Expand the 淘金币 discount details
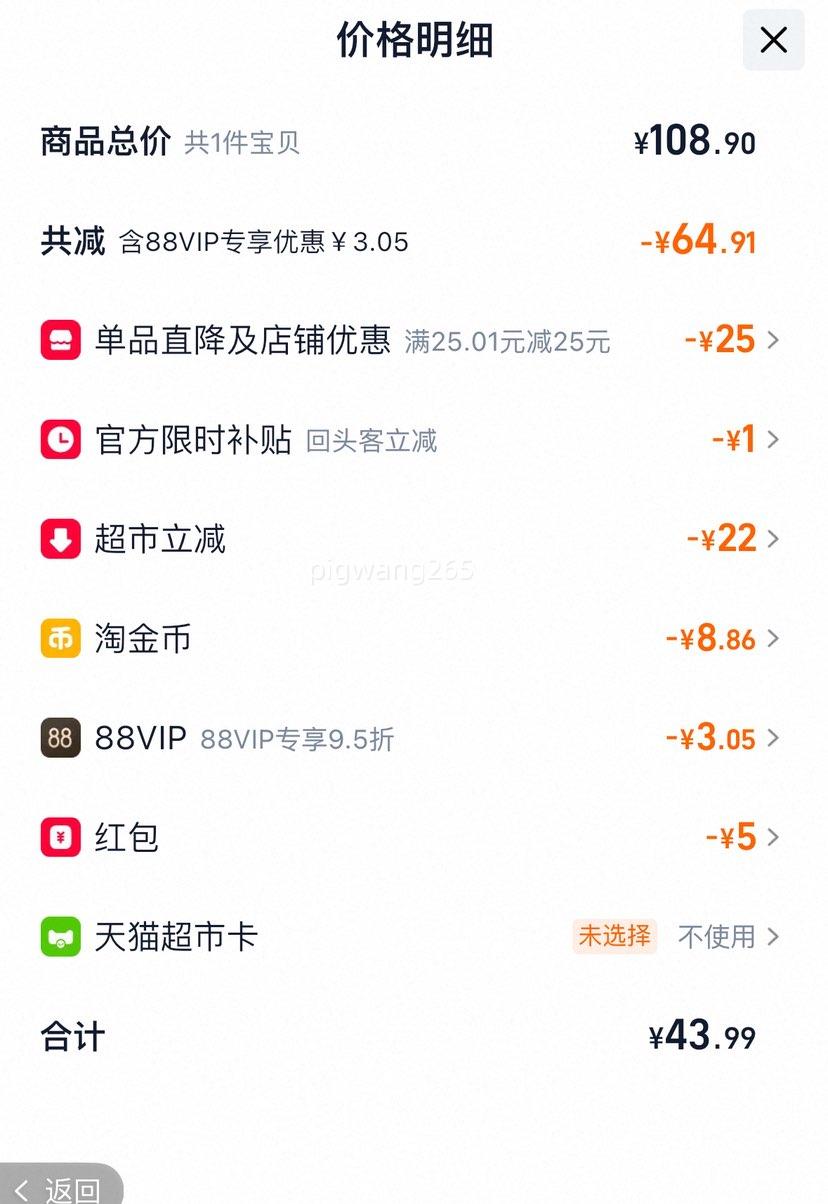Image resolution: width=828 pixels, height=1204 pixels. (x=772, y=638)
